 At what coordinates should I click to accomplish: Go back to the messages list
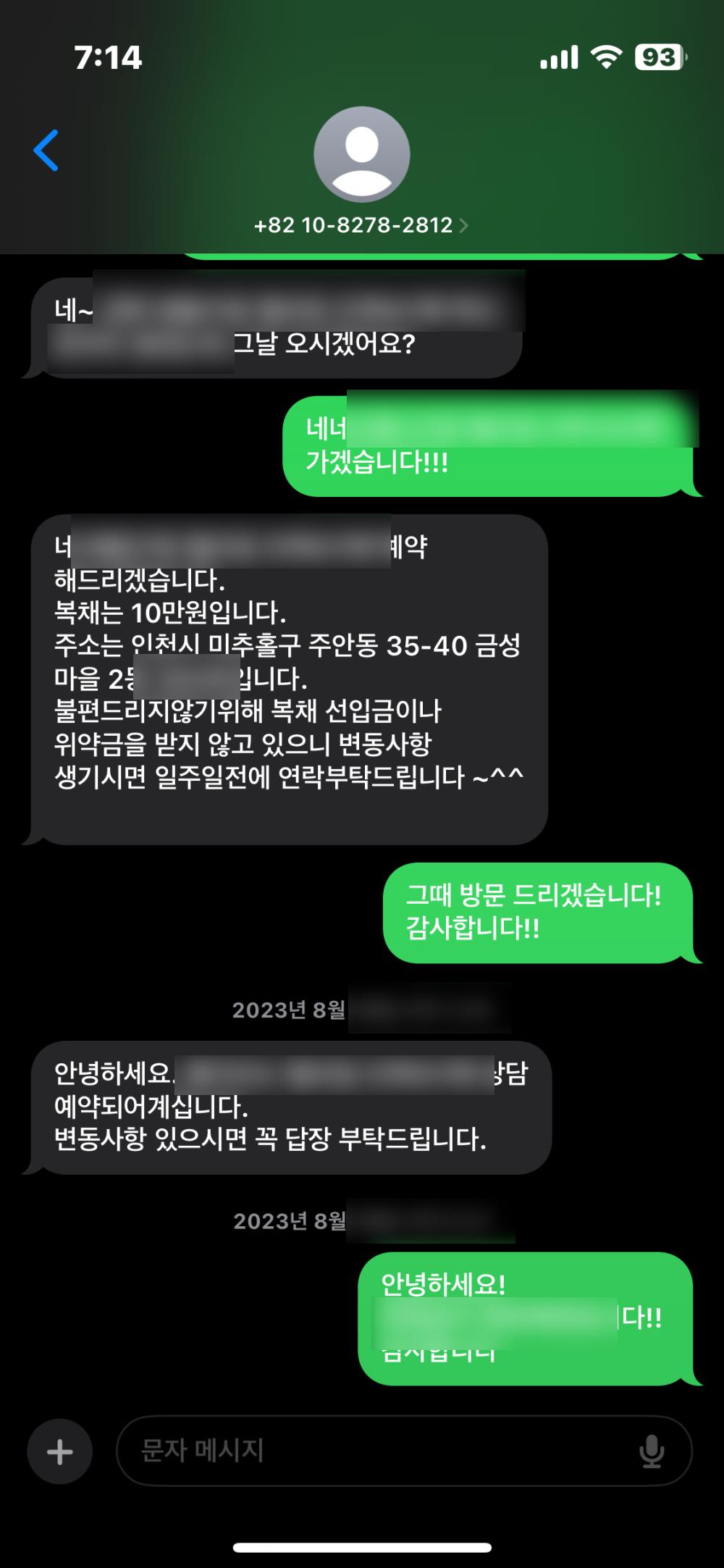46,151
